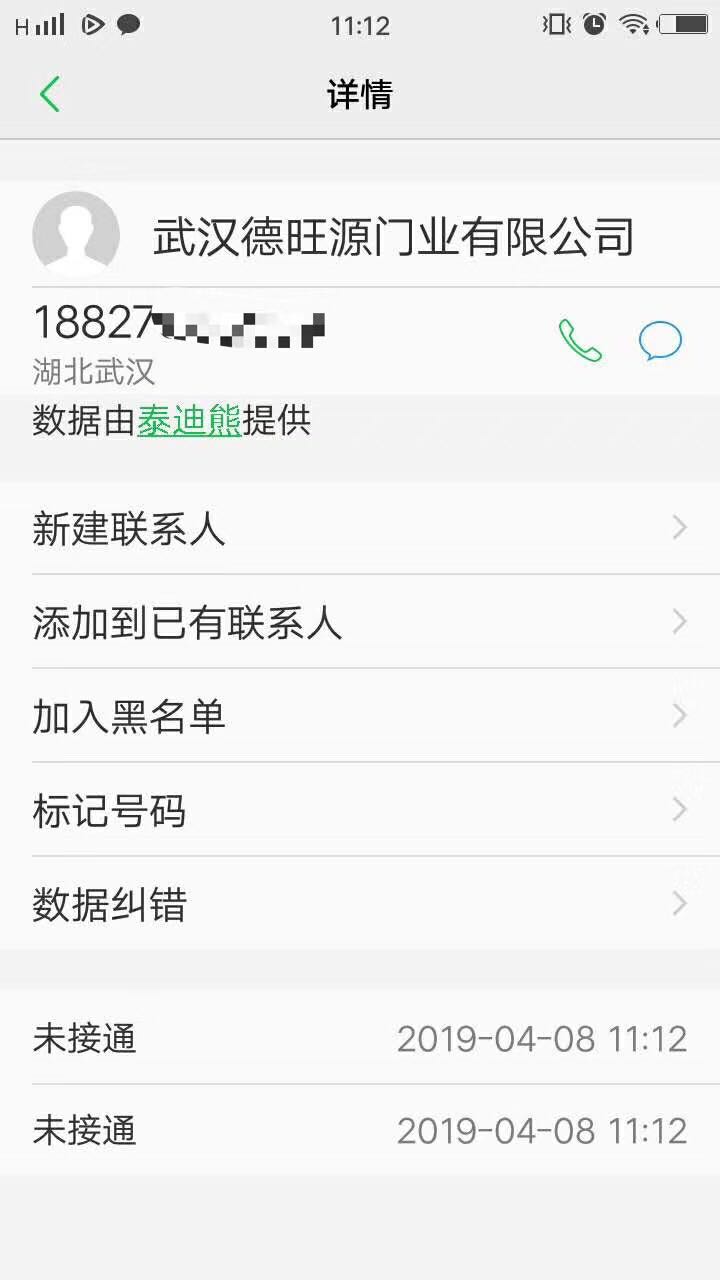
Task: Open 数据纠错 to report an error
Action: point(360,904)
